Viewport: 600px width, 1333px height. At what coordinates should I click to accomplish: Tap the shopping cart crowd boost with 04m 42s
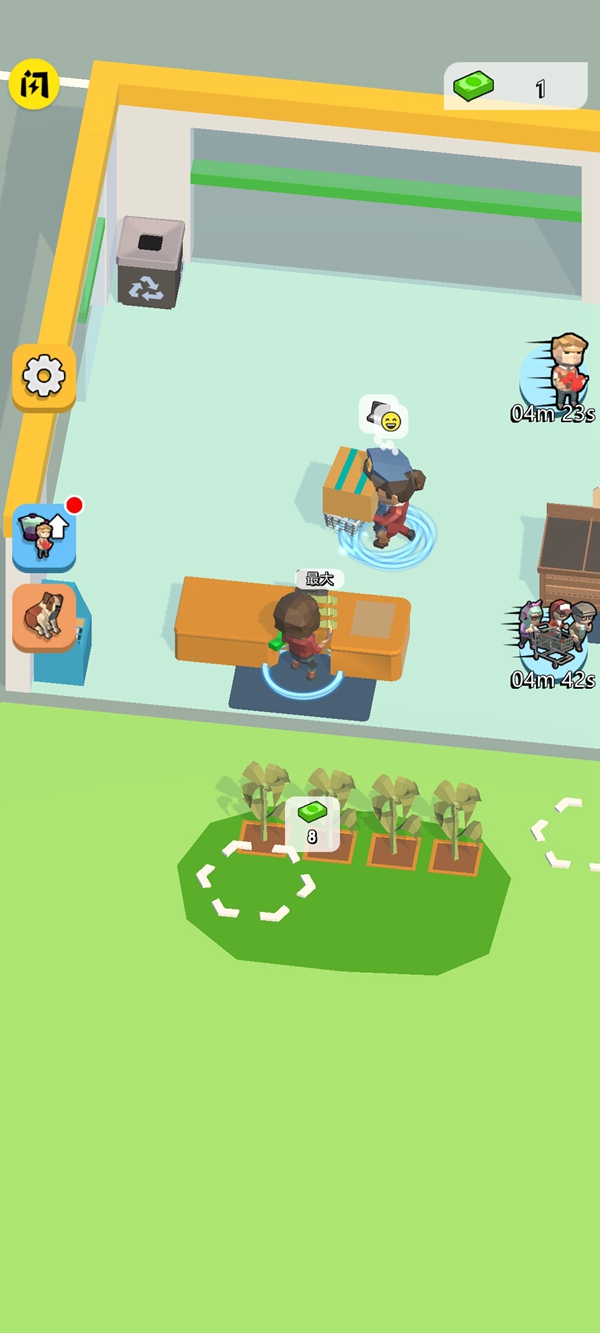tap(554, 640)
